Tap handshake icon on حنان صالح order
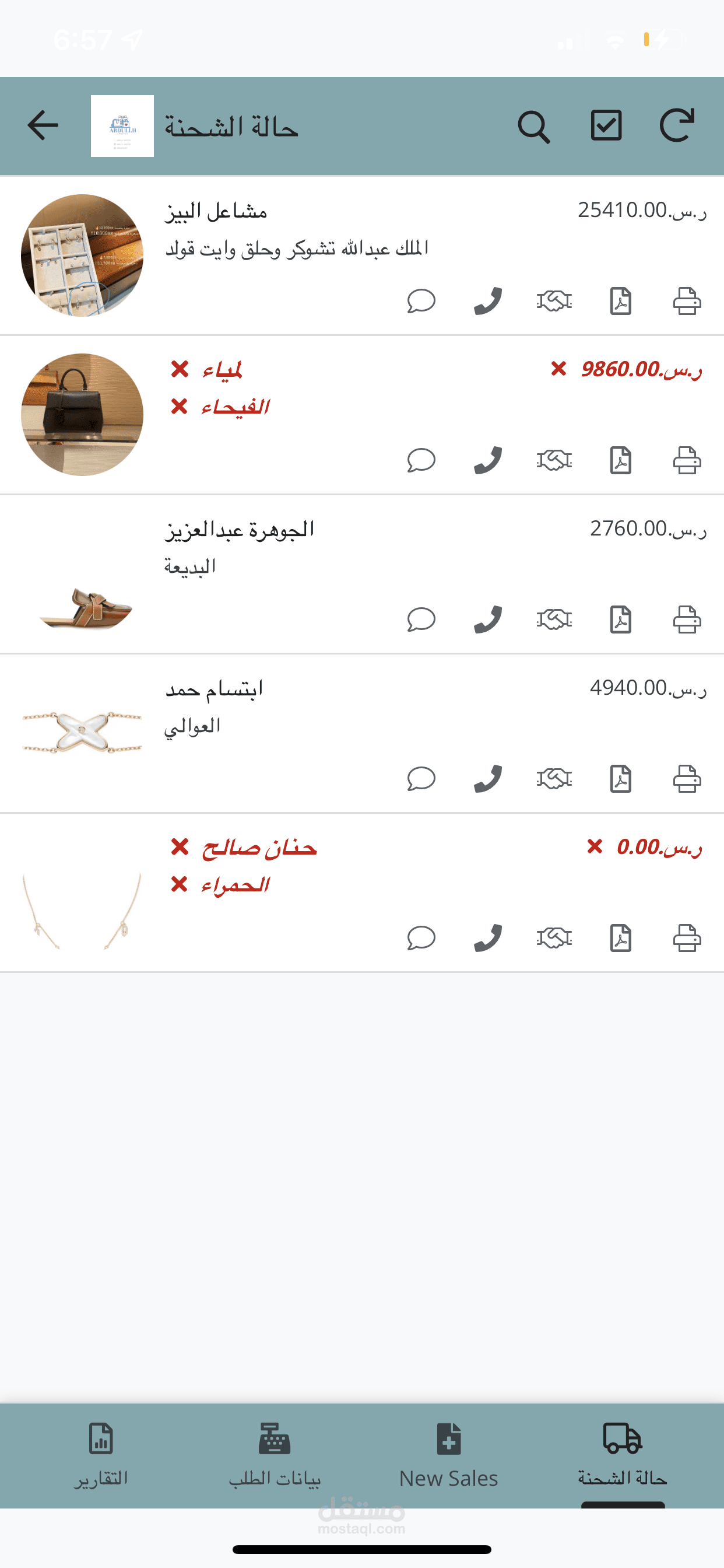The image size is (724, 1568). (x=554, y=938)
